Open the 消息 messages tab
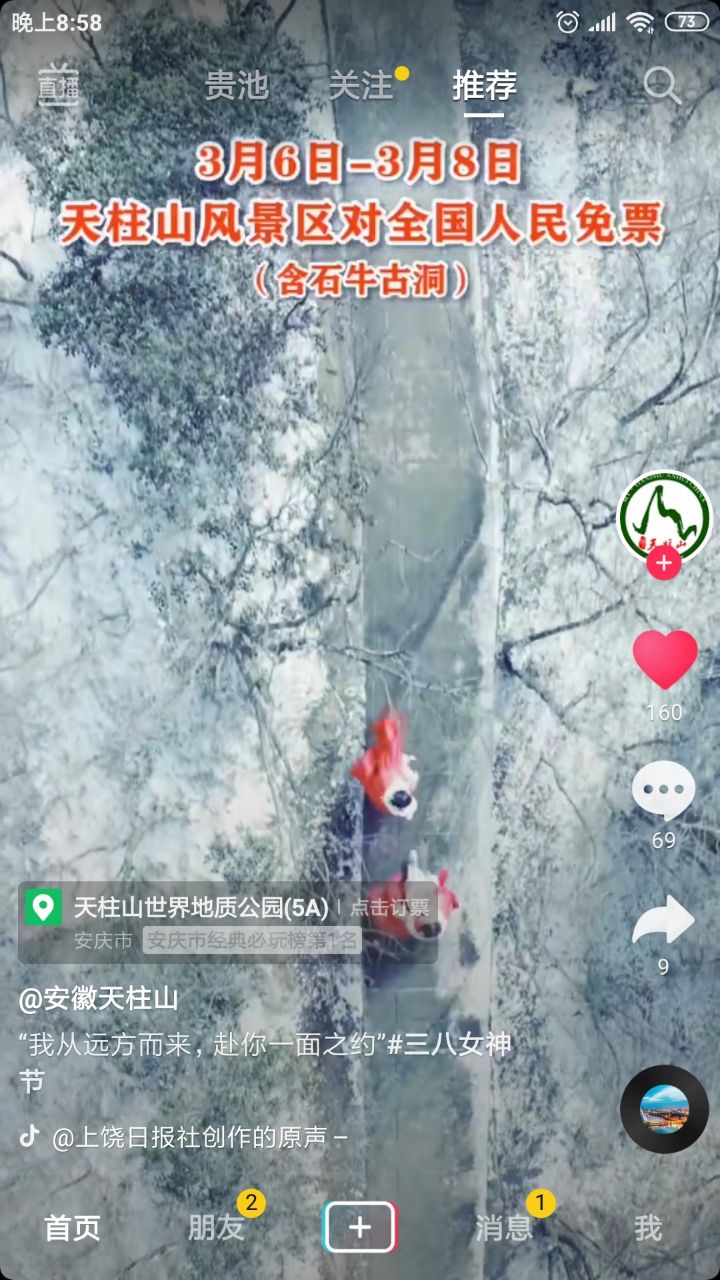This screenshot has height=1280, width=720. [504, 1228]
